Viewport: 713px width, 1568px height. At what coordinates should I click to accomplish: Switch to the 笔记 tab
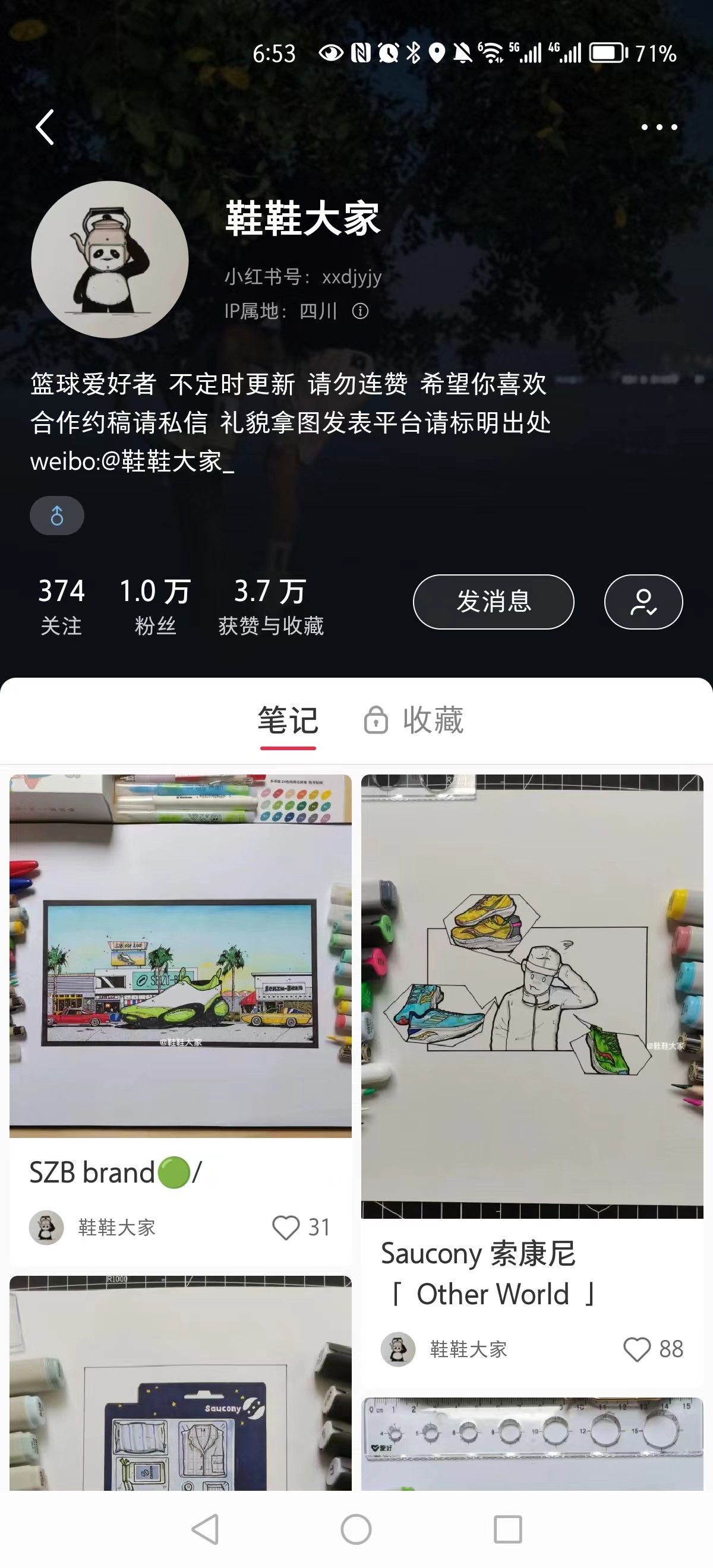288,720
